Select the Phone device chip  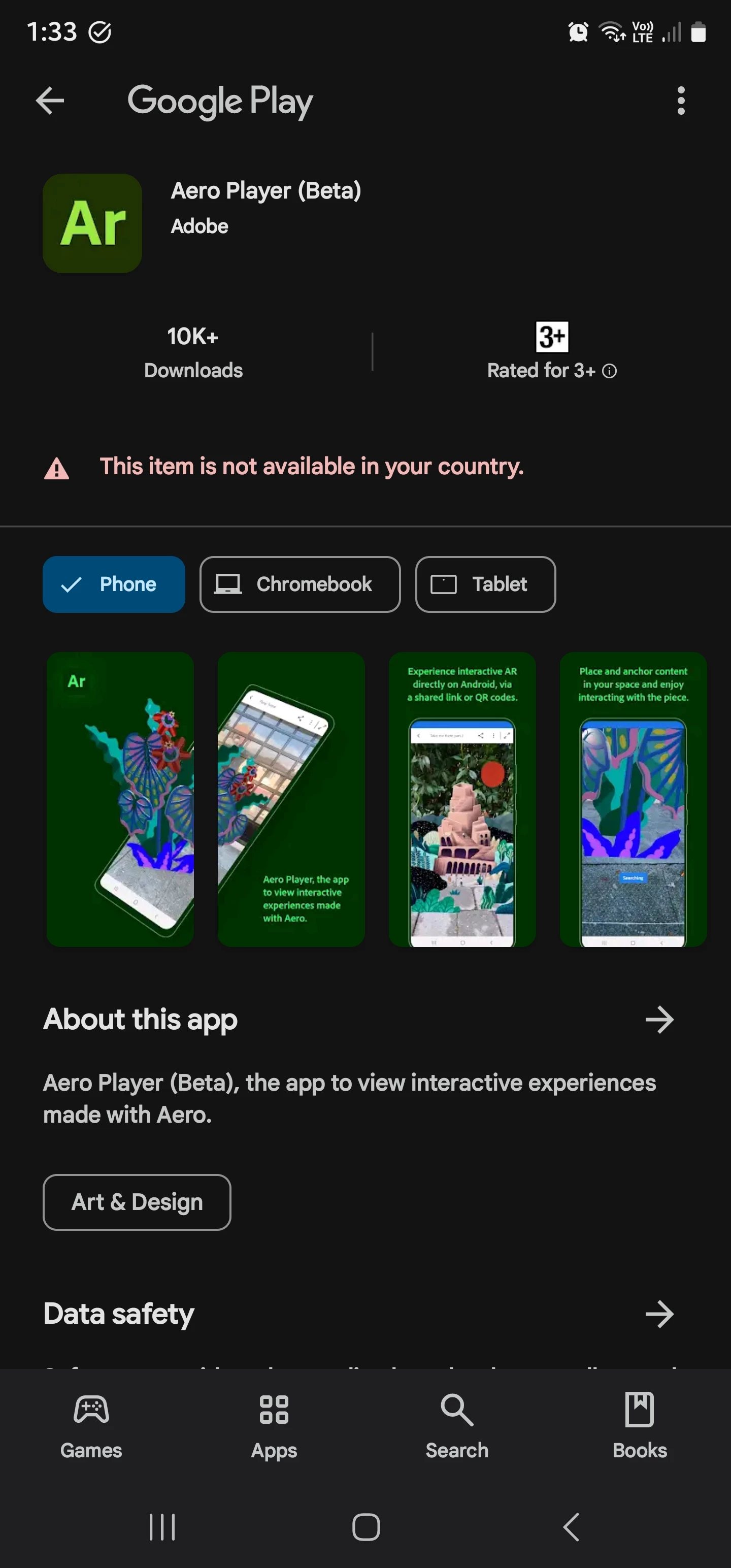pyautogui.click(x=114, y=584)
